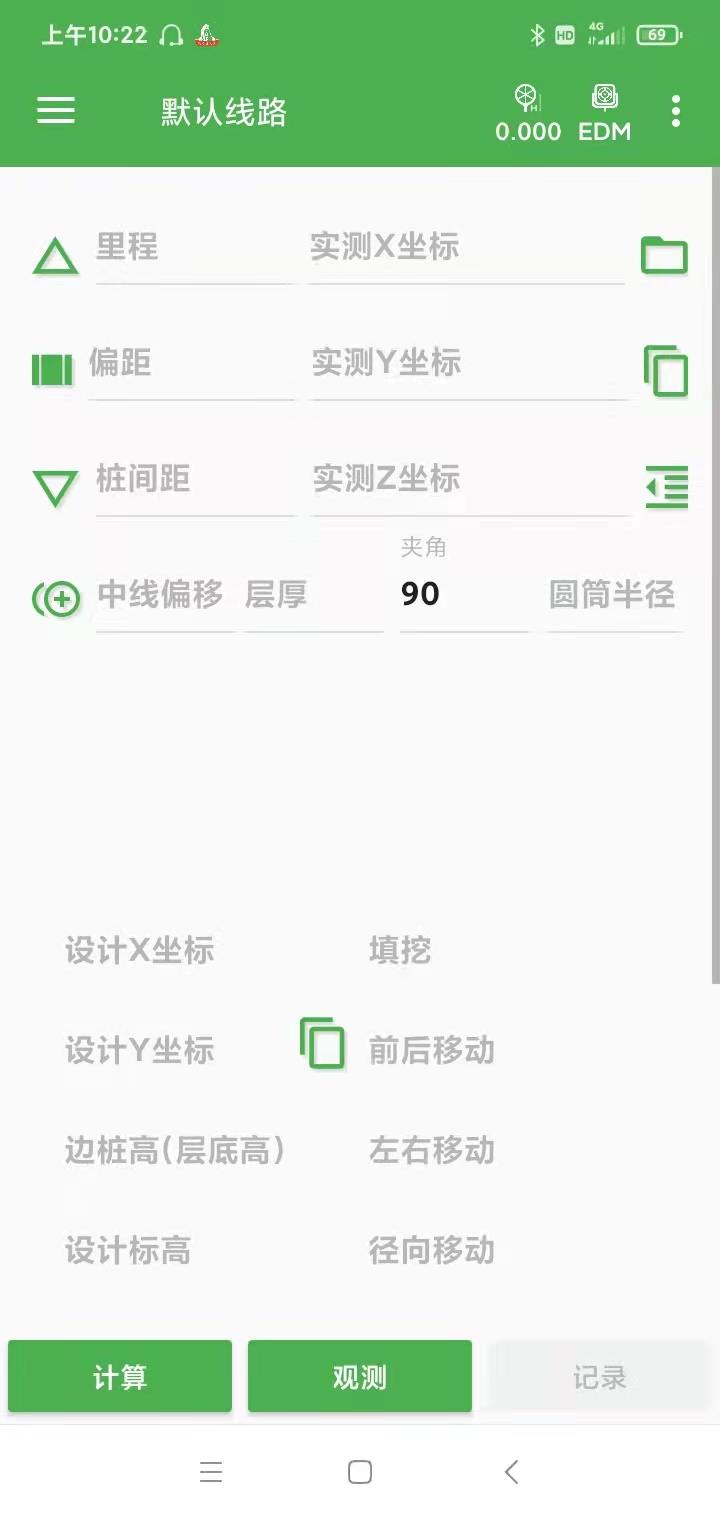This screenshot has height=1520, width=720.
Task: Select the 实测Z坐标 field
Action: pyautogui.click(x=468, y=480)
